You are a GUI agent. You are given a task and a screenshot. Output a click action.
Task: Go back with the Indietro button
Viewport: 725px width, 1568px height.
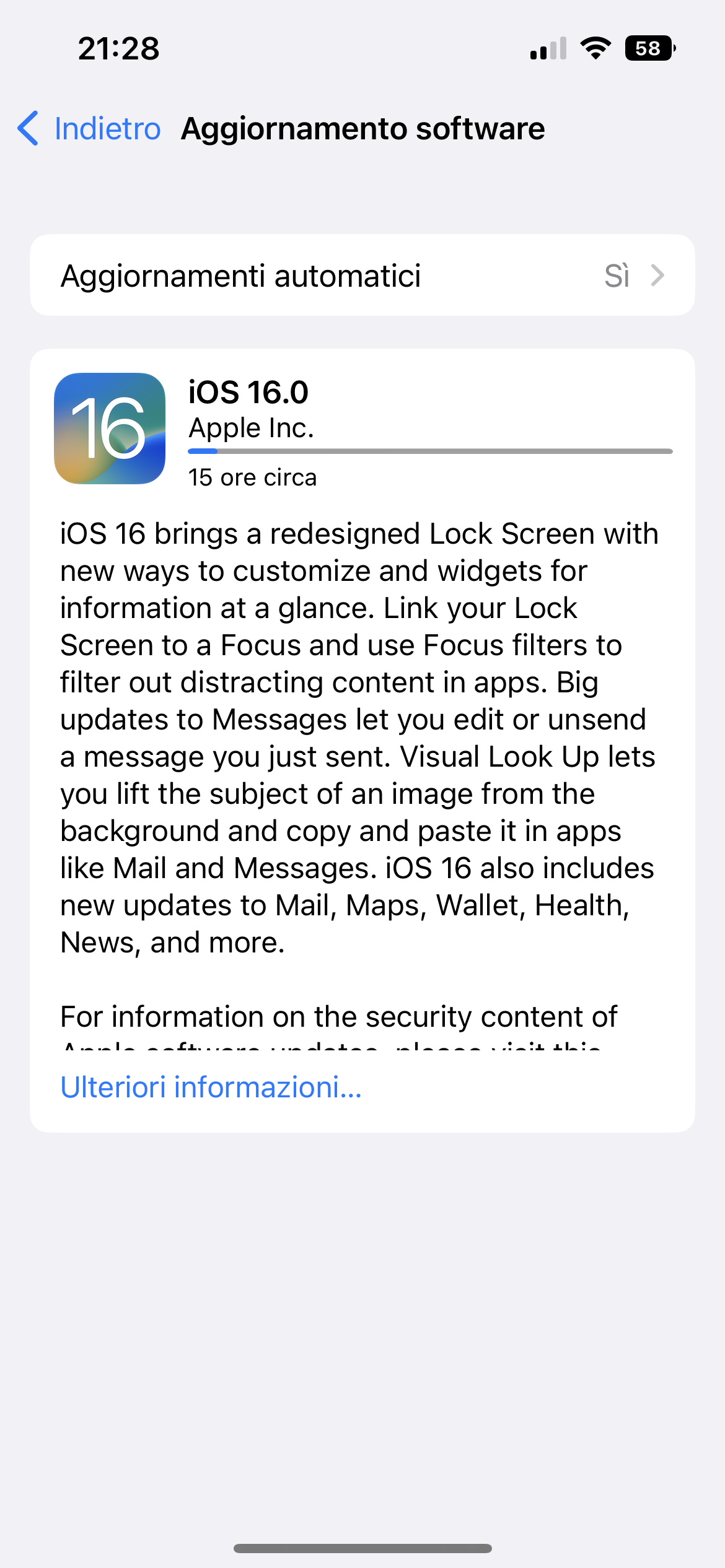(x=90, y=129)
